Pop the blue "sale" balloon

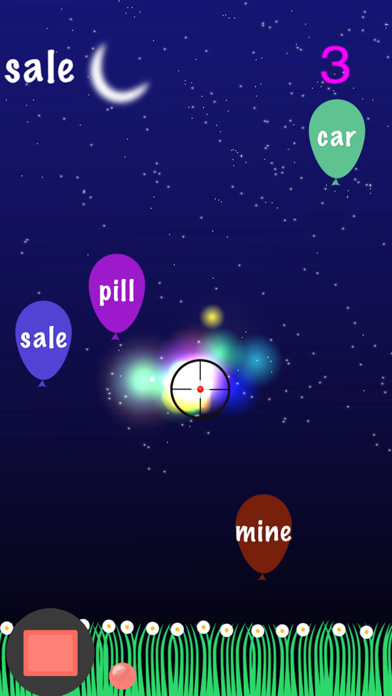43,340
